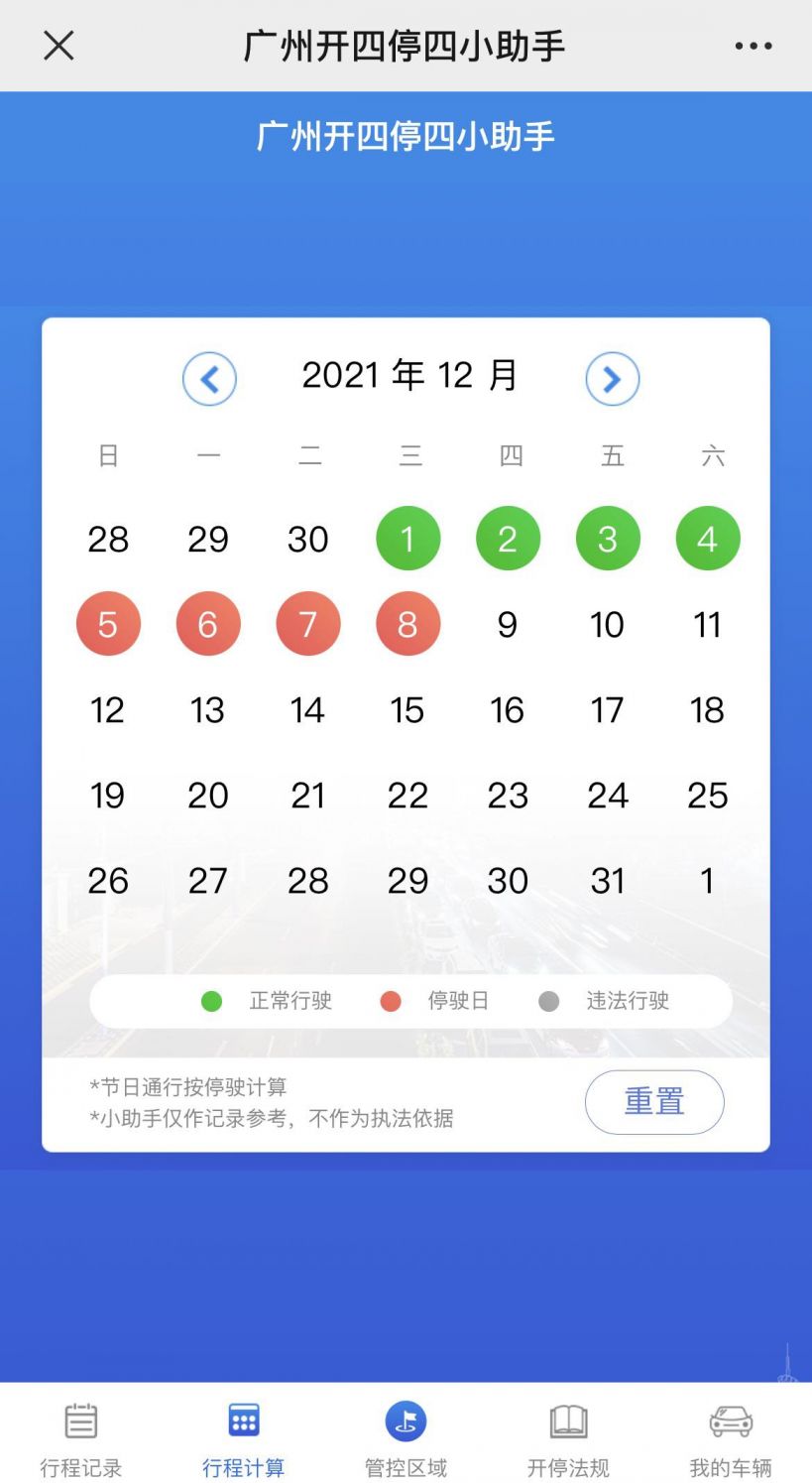Select green date 1 on the calendar
The image size is (812, 1483).
point(407,539)
